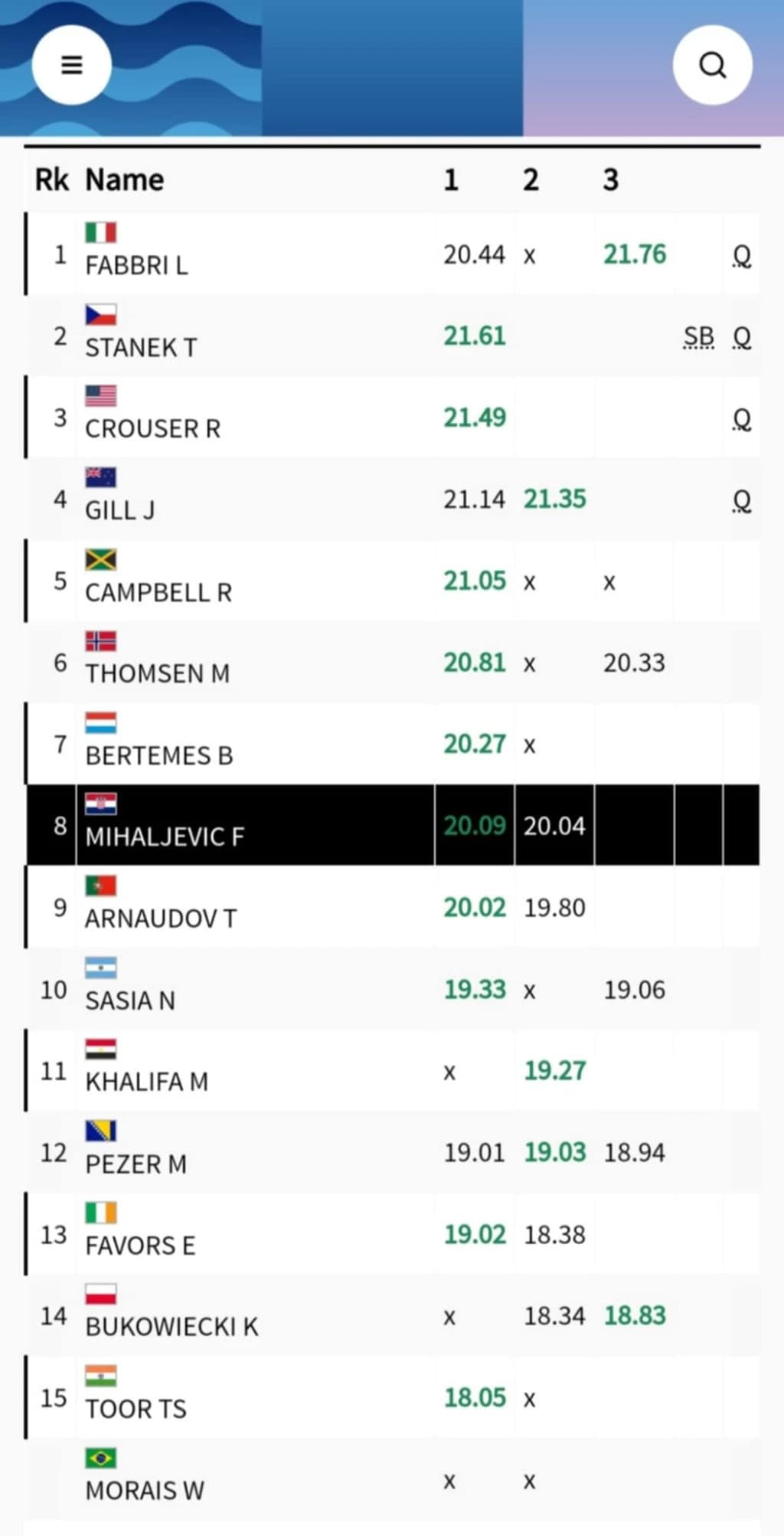This screenshot has height=1536, width=784.
Task: View CAMPBELL R result row
Action: click(x=393, y=581)
